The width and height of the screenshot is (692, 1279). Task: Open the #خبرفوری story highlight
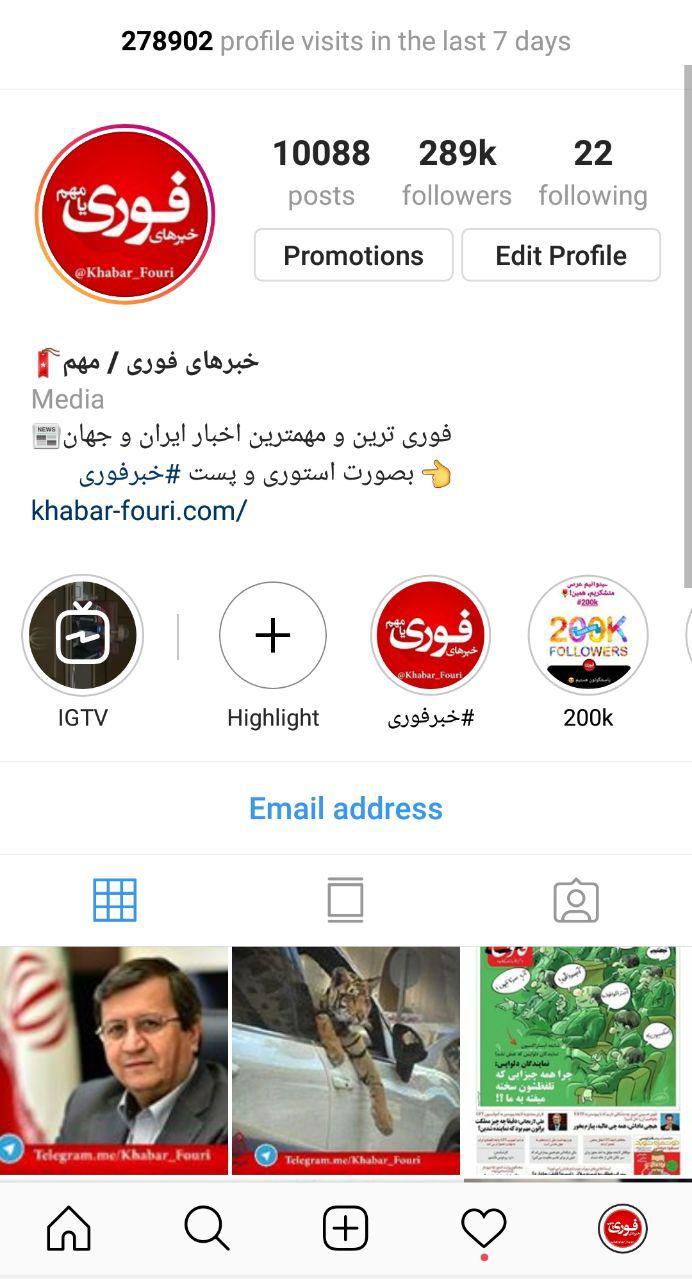[430, 636]
